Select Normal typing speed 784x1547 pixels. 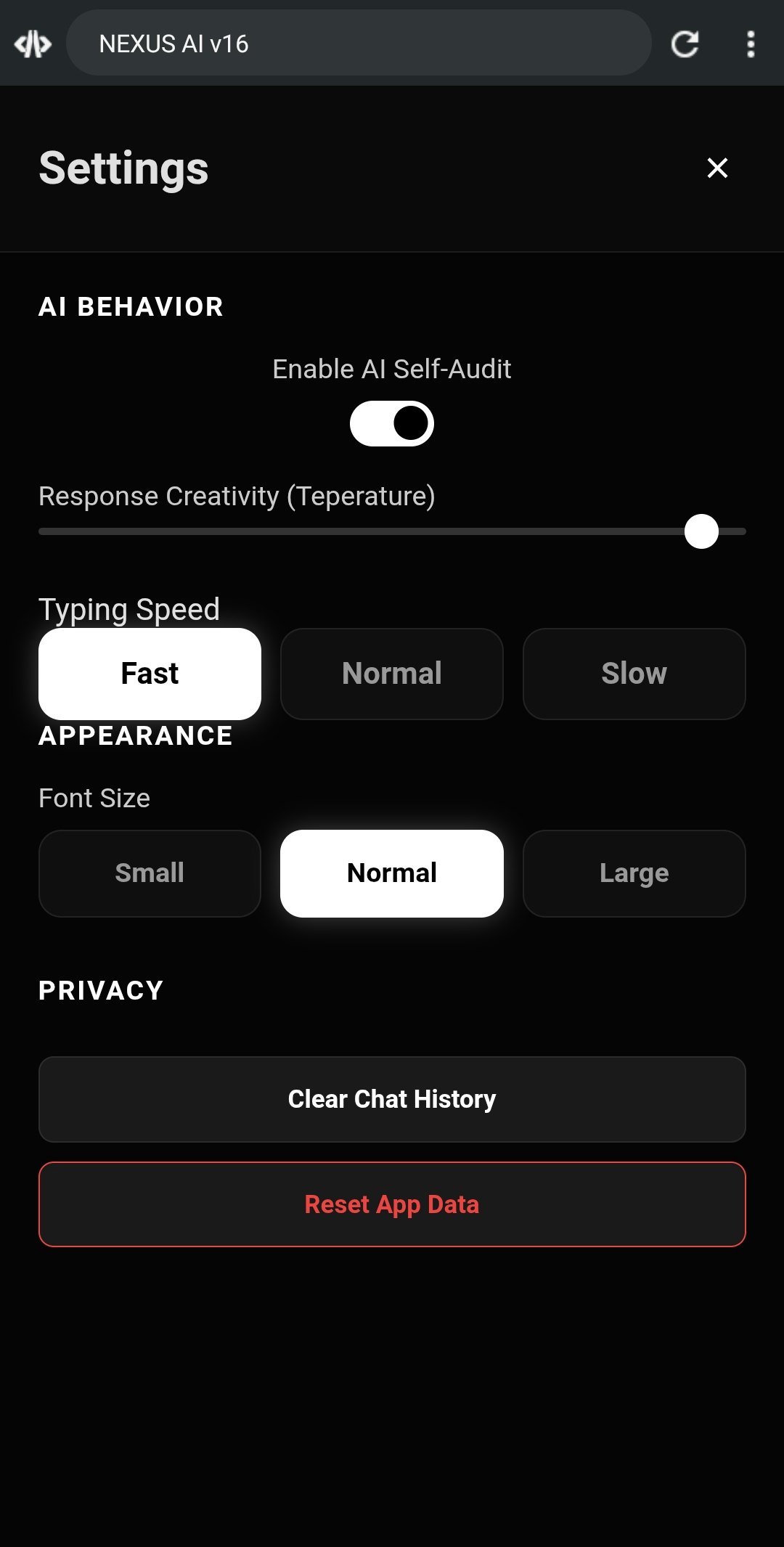tap(391, 673)
